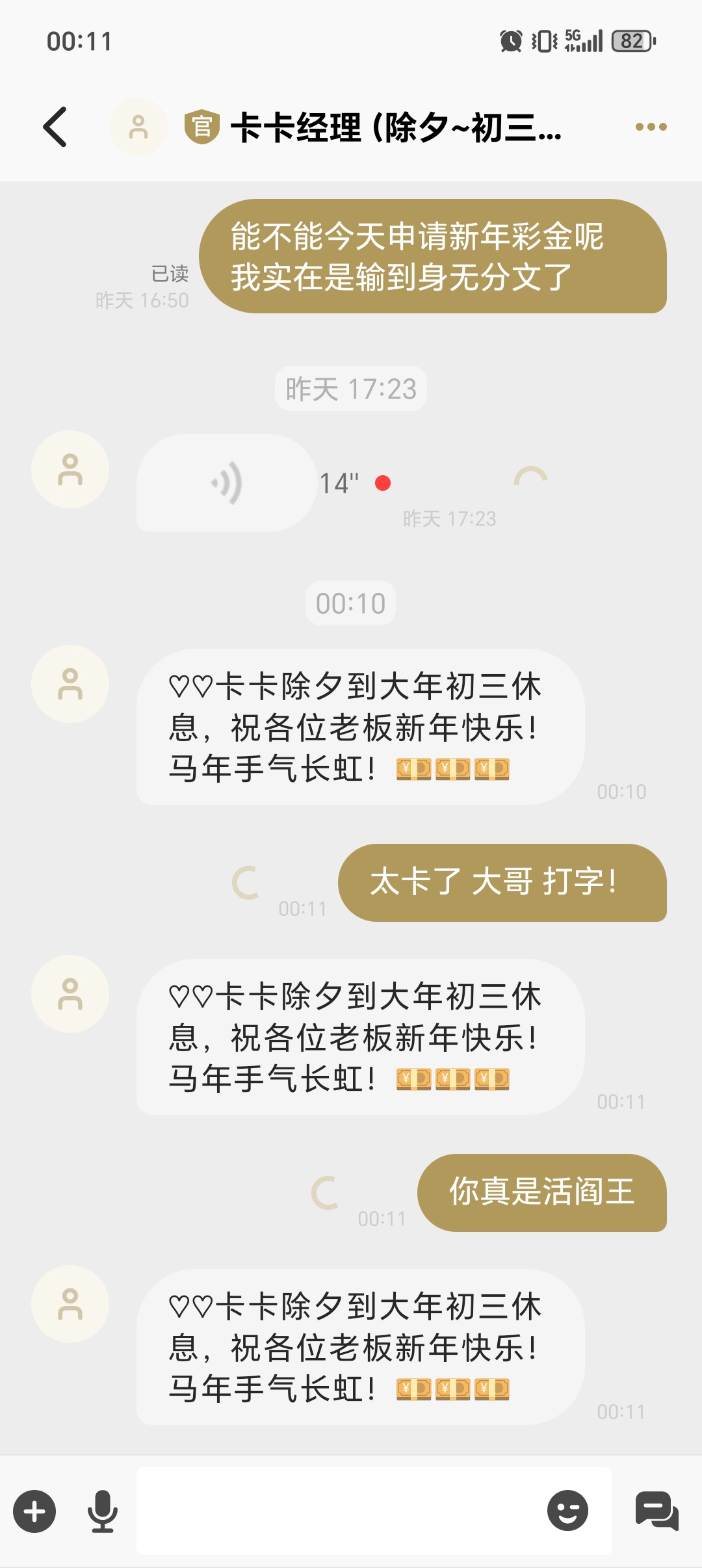Open the plus attachment menu
This screenshot has width=702, height=1568.
point(34,1511)
